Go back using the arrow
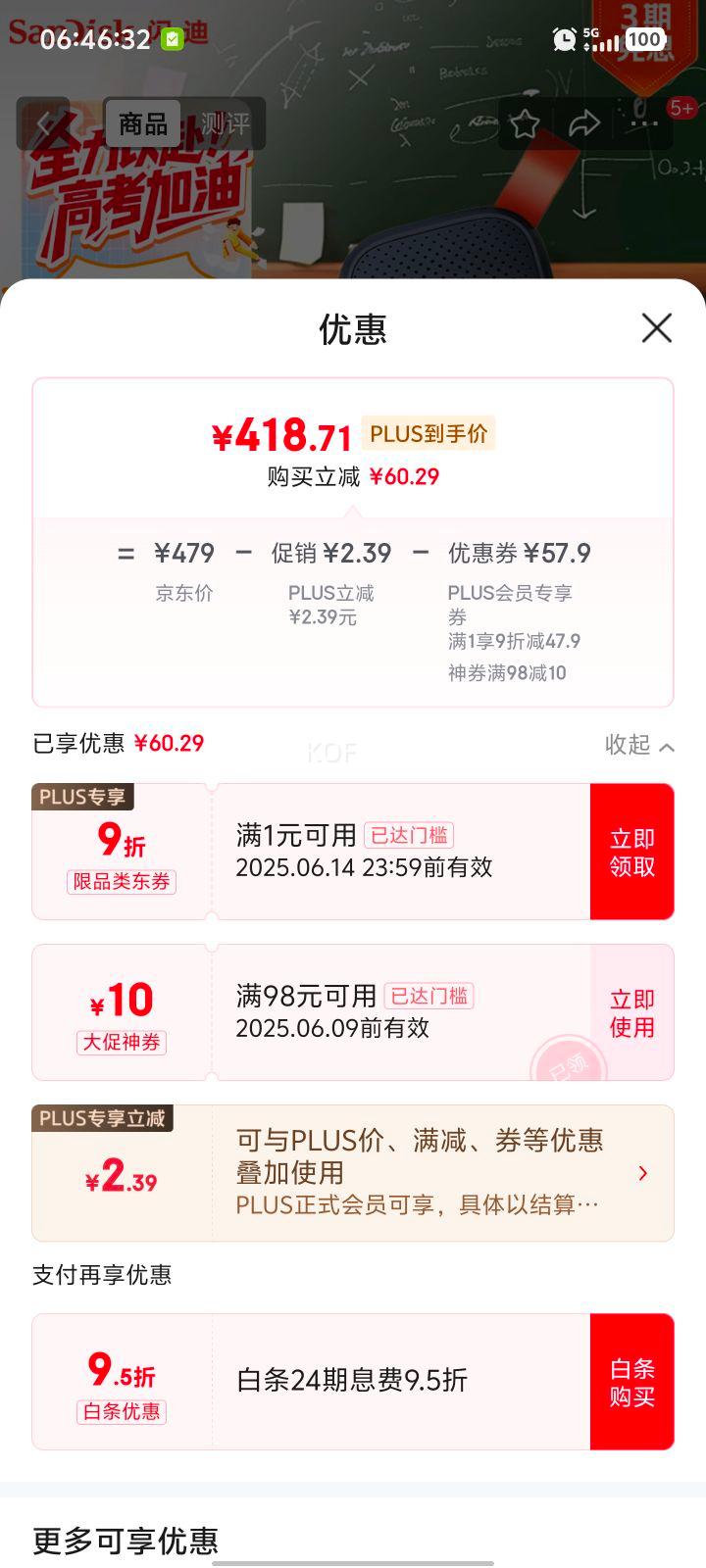 tap(44, 124)
